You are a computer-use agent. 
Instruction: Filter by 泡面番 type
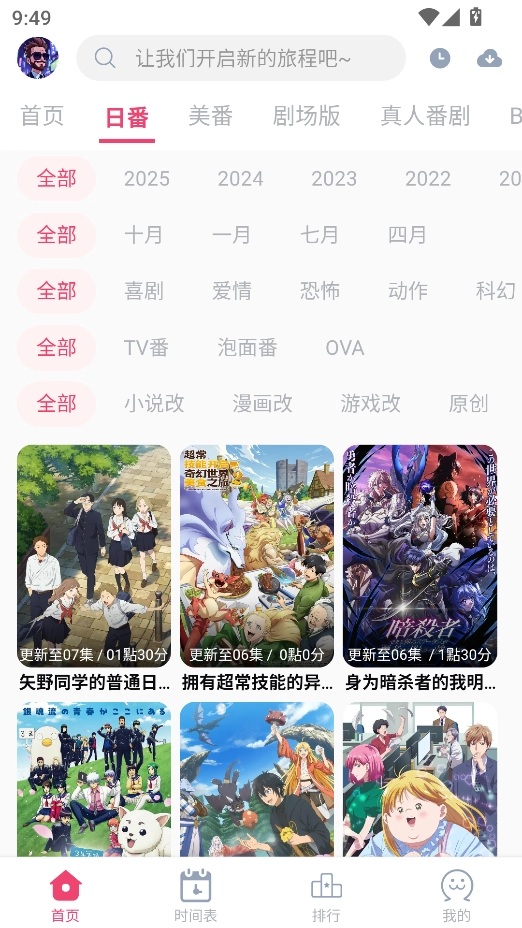[247, 347]
